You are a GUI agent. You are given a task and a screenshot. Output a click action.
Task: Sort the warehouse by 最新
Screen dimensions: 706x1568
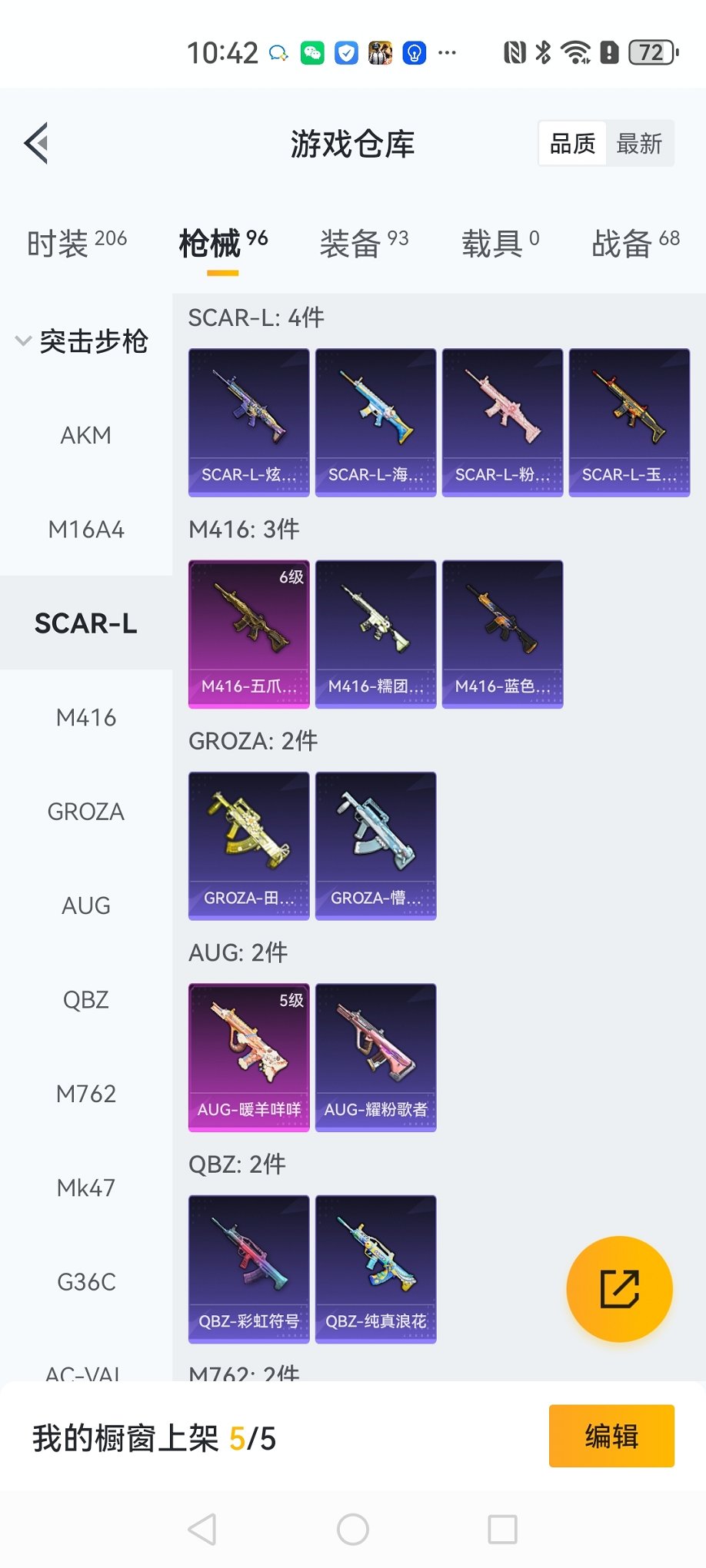(639, 144)
